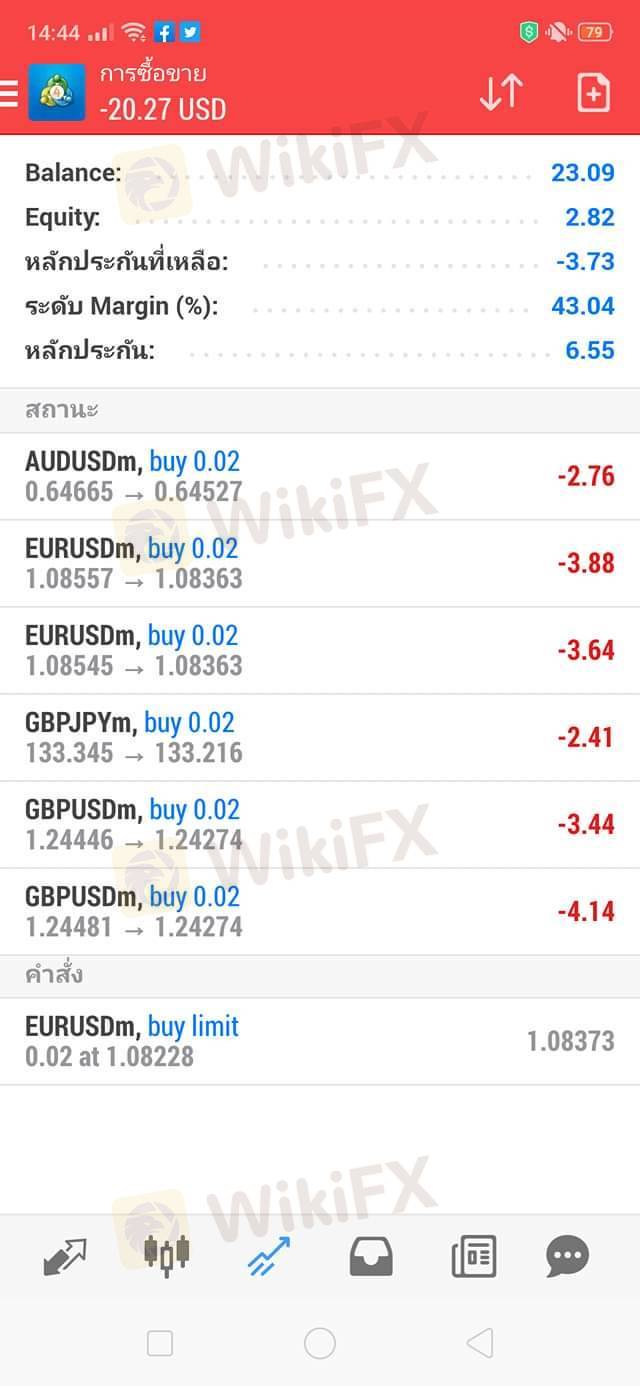Open GBPUSDm position opened at 1.24446

(x=320, y=824)
